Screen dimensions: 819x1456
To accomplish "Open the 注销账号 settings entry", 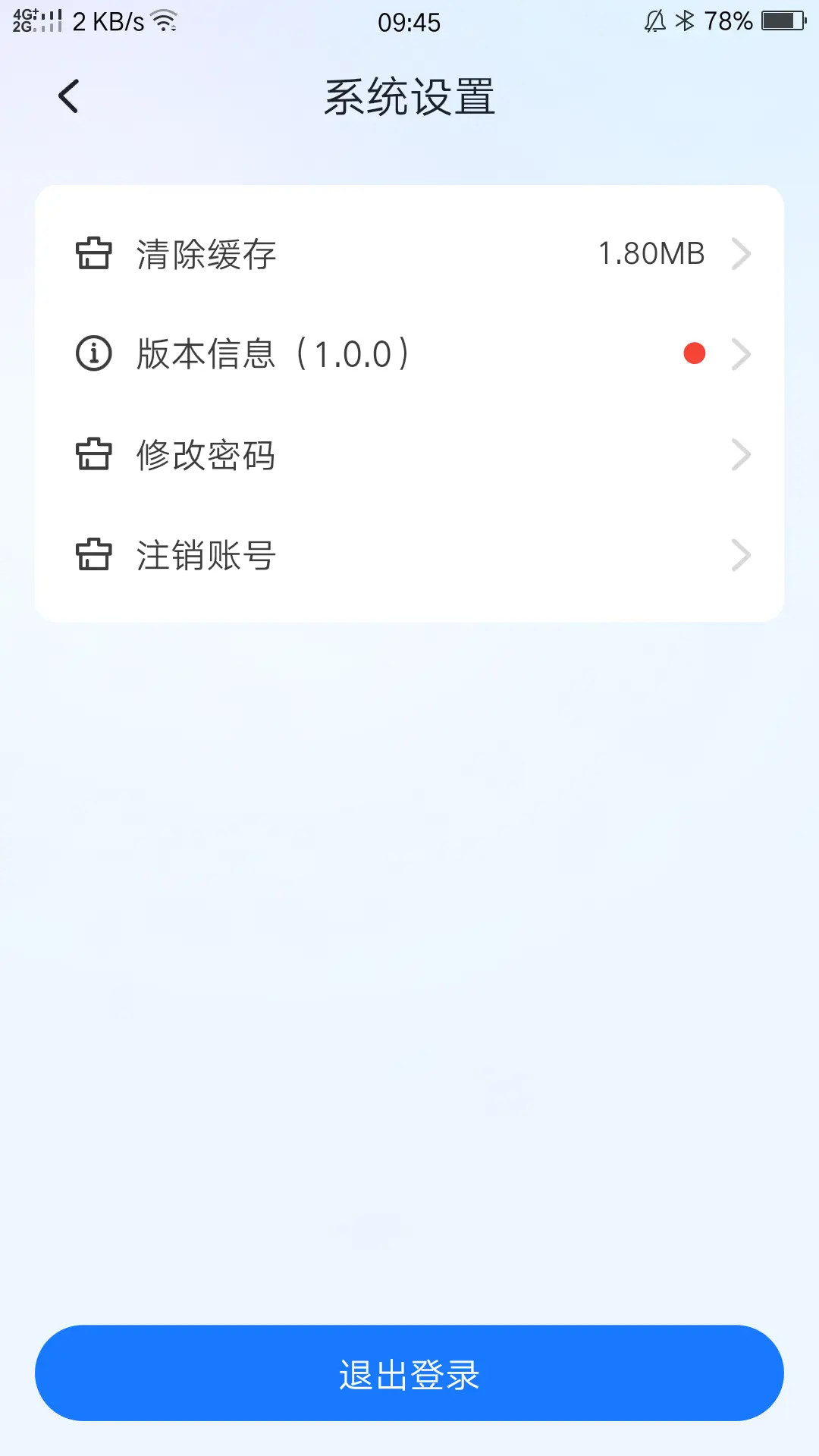I will pyautogui.click(x=205, y=555).
